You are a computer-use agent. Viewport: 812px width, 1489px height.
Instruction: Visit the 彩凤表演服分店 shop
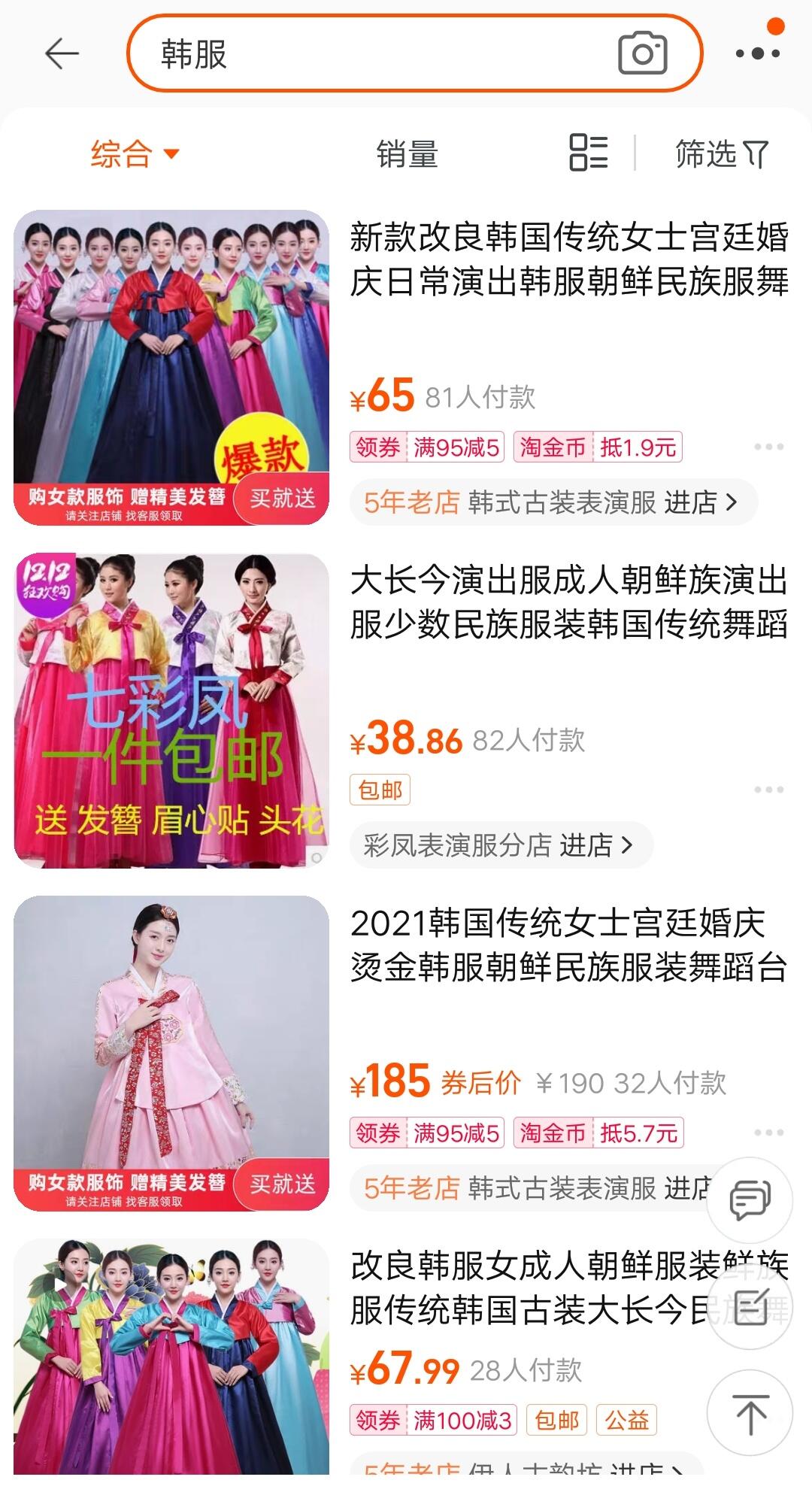click(500, 845)
